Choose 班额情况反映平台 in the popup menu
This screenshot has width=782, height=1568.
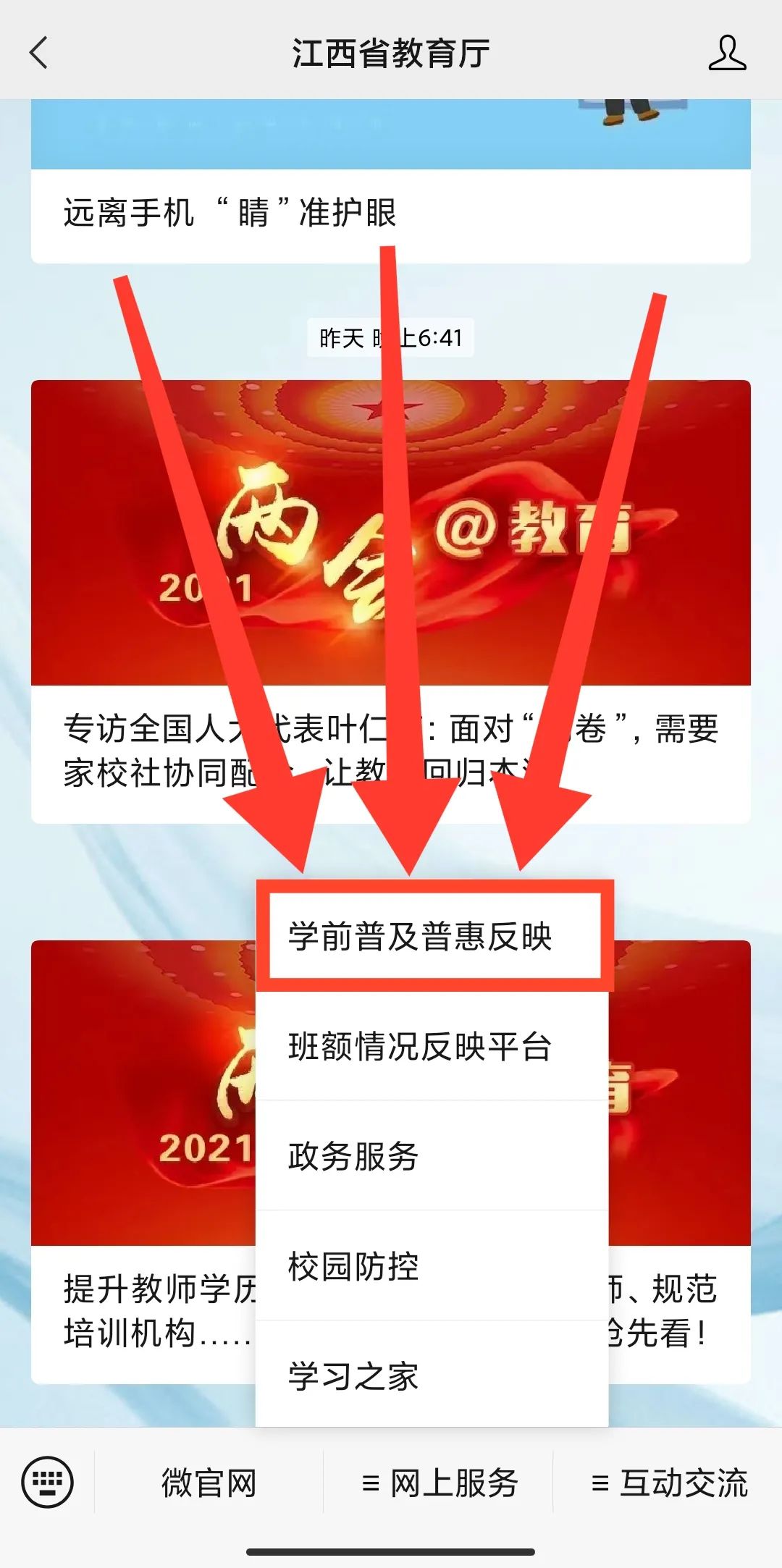[432, 1046]
